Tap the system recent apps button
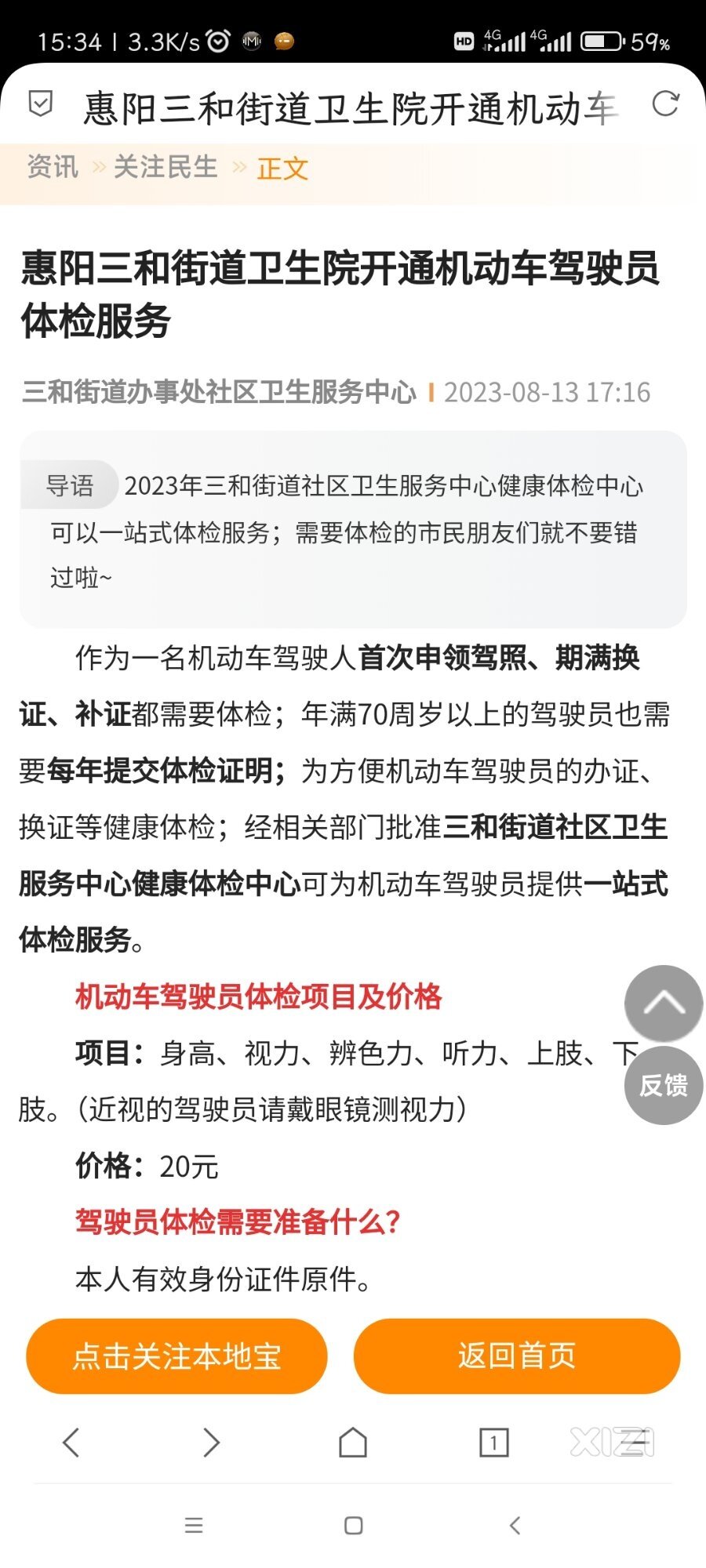The width and height of the screenshot is (706, 1568). [x=194, y=1526]
